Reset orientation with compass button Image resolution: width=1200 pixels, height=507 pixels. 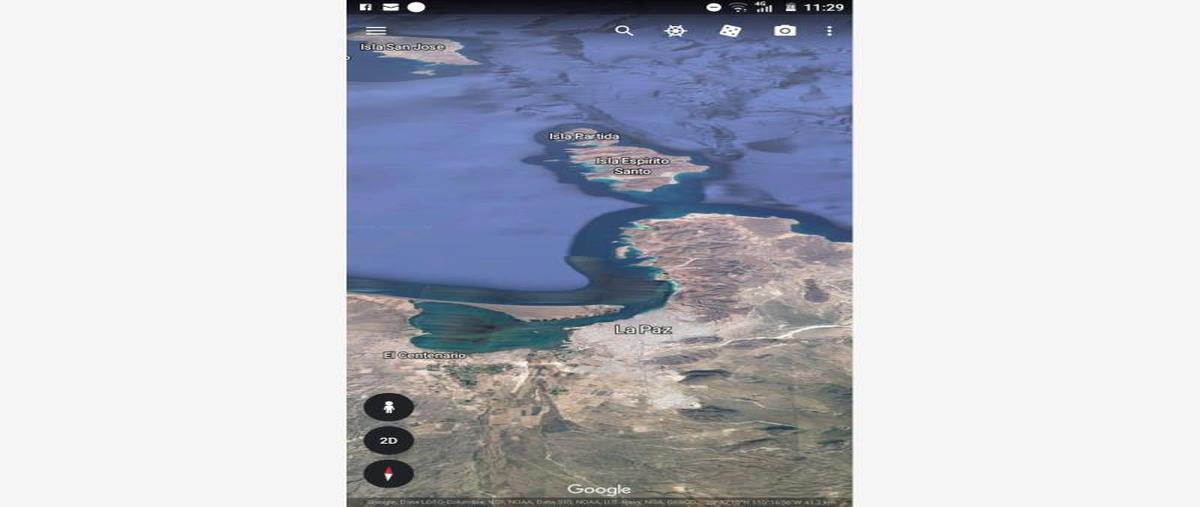click(388, 473)
